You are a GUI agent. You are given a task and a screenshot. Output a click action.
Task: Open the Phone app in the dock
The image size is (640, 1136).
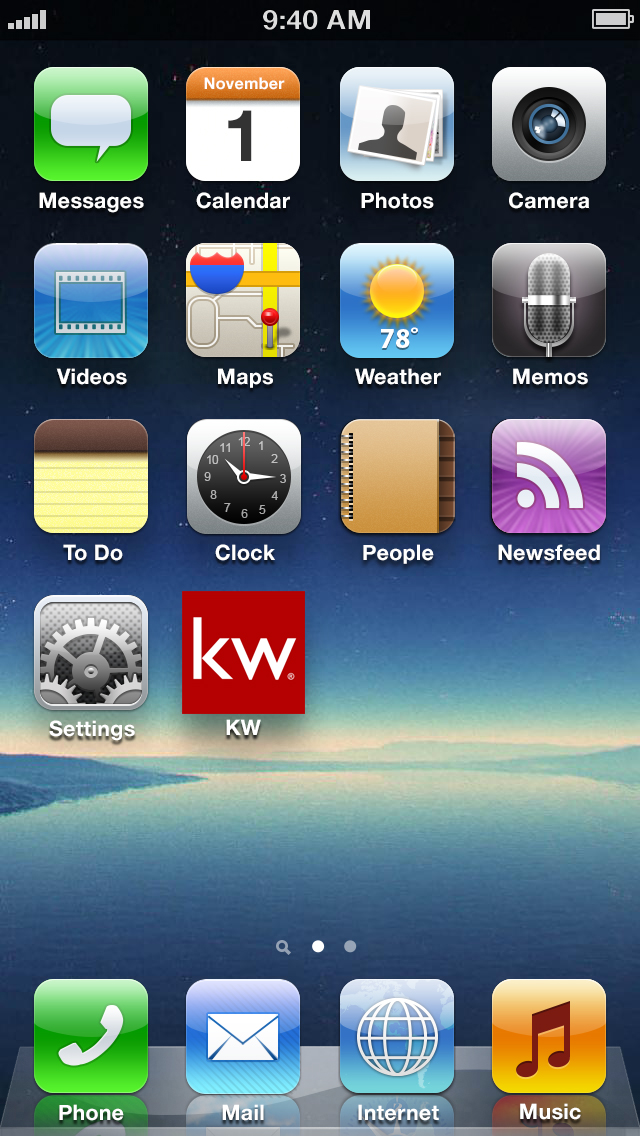click(91, 1036)
